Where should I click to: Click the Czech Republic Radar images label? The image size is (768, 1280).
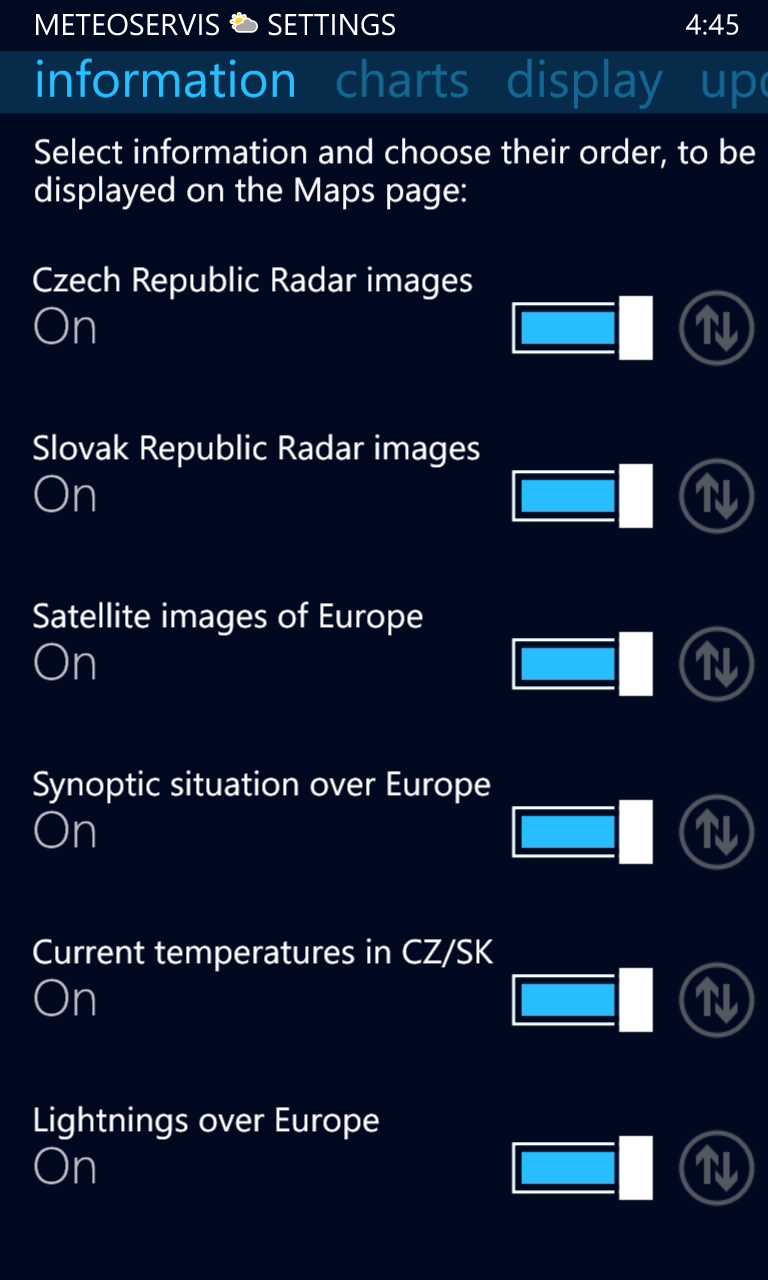253,281
